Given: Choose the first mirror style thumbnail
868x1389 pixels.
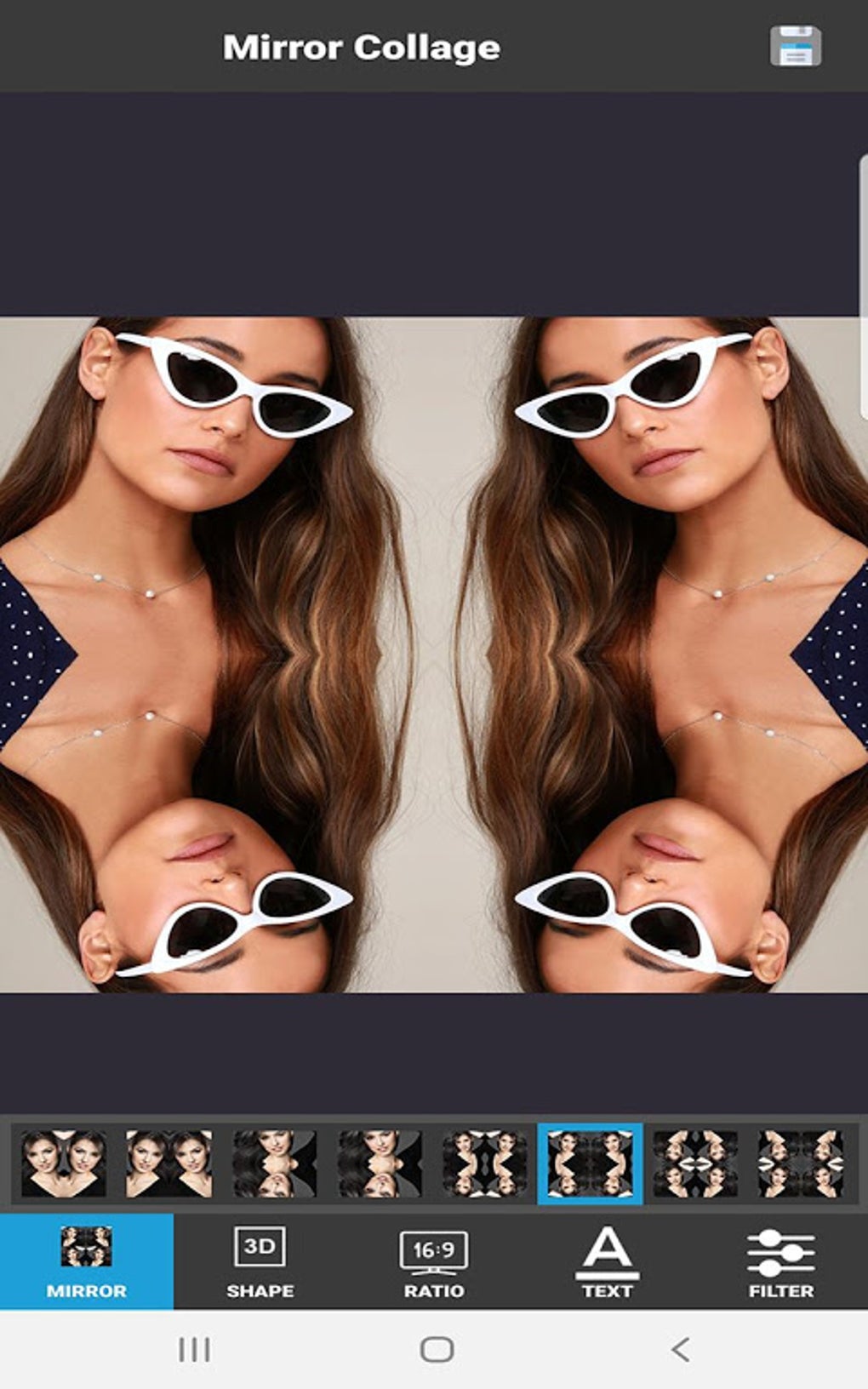Looking at the screenshot, I should [x=64, y=1163].
